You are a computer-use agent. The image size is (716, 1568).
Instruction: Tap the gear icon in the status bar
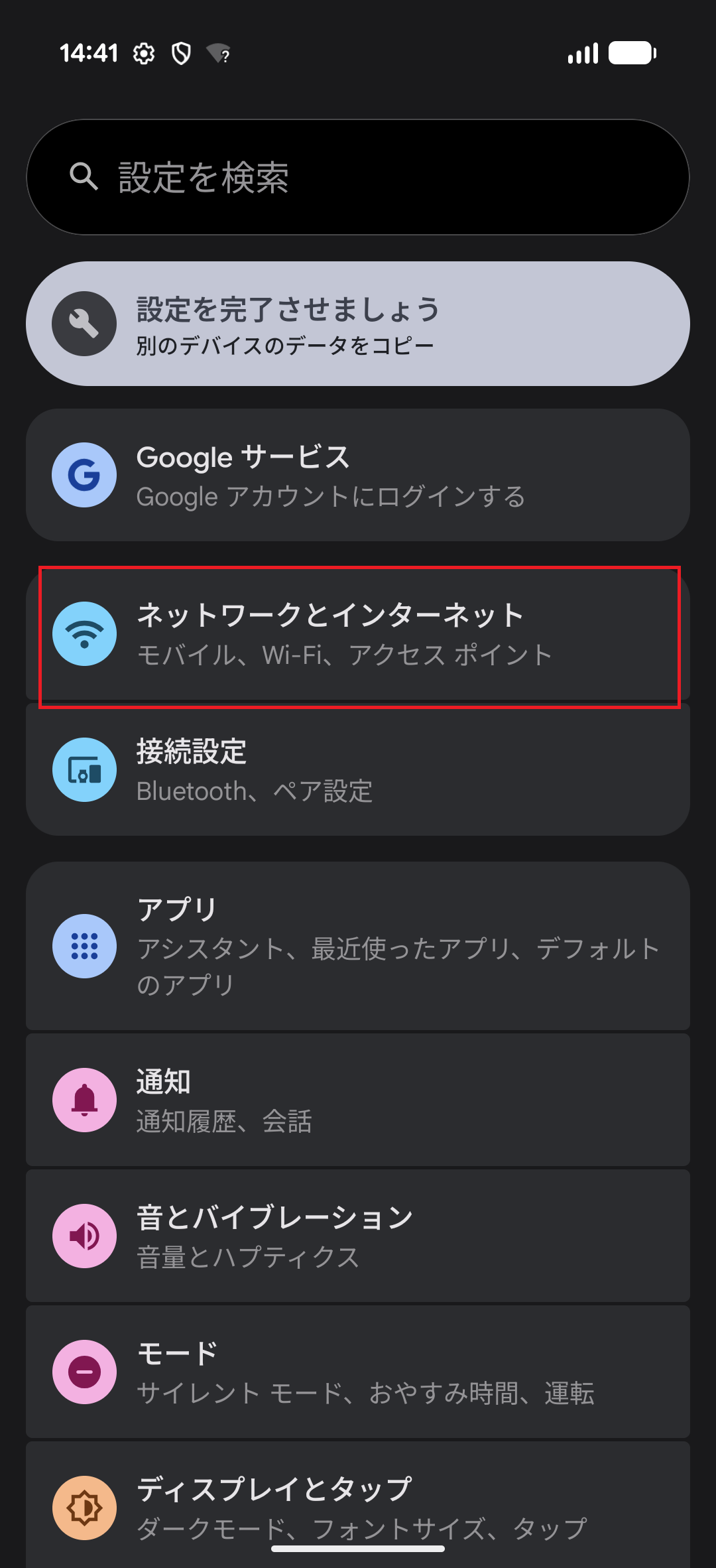143,52
